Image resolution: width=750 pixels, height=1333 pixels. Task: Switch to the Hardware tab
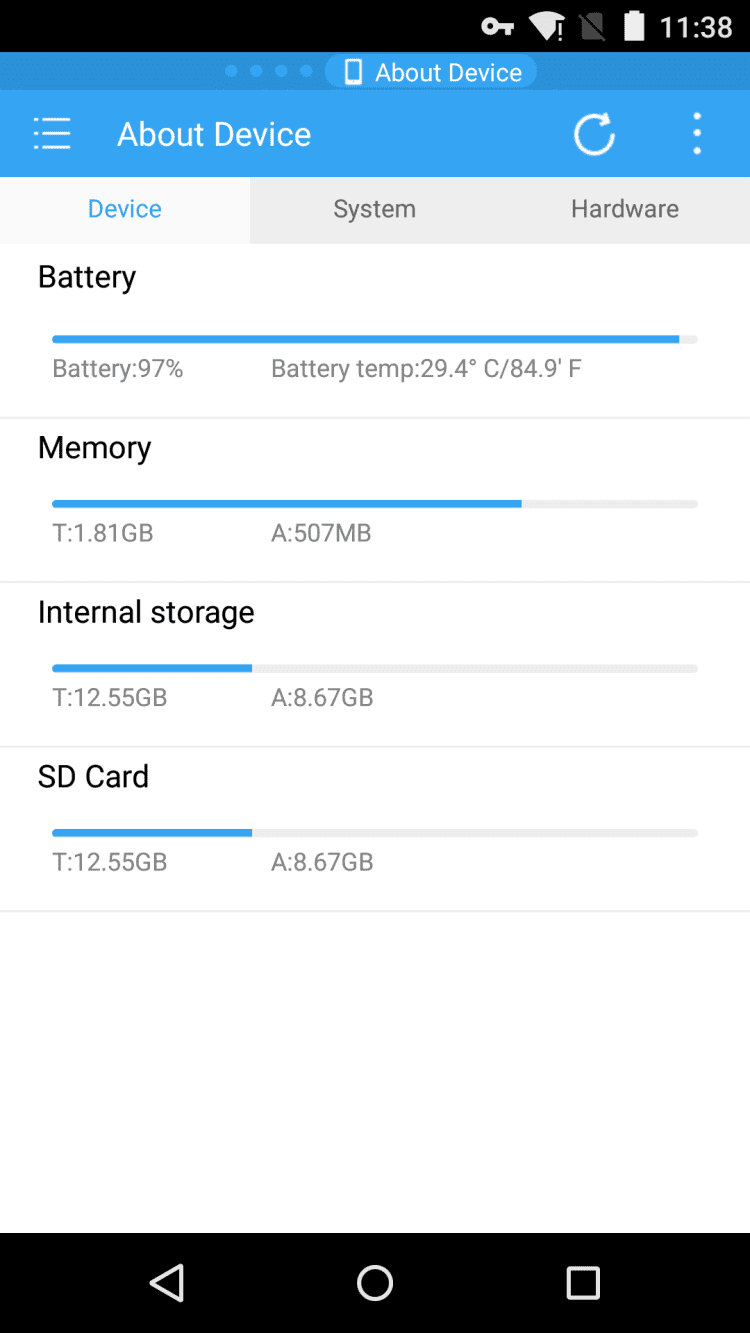tap(625, 209)
